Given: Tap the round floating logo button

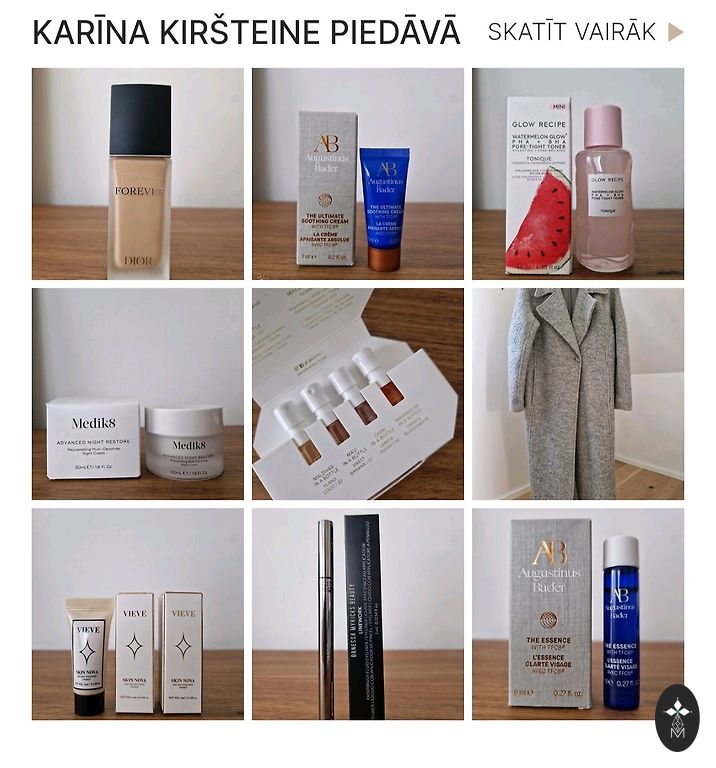Looking at the screenshot, I should point(677,717).
